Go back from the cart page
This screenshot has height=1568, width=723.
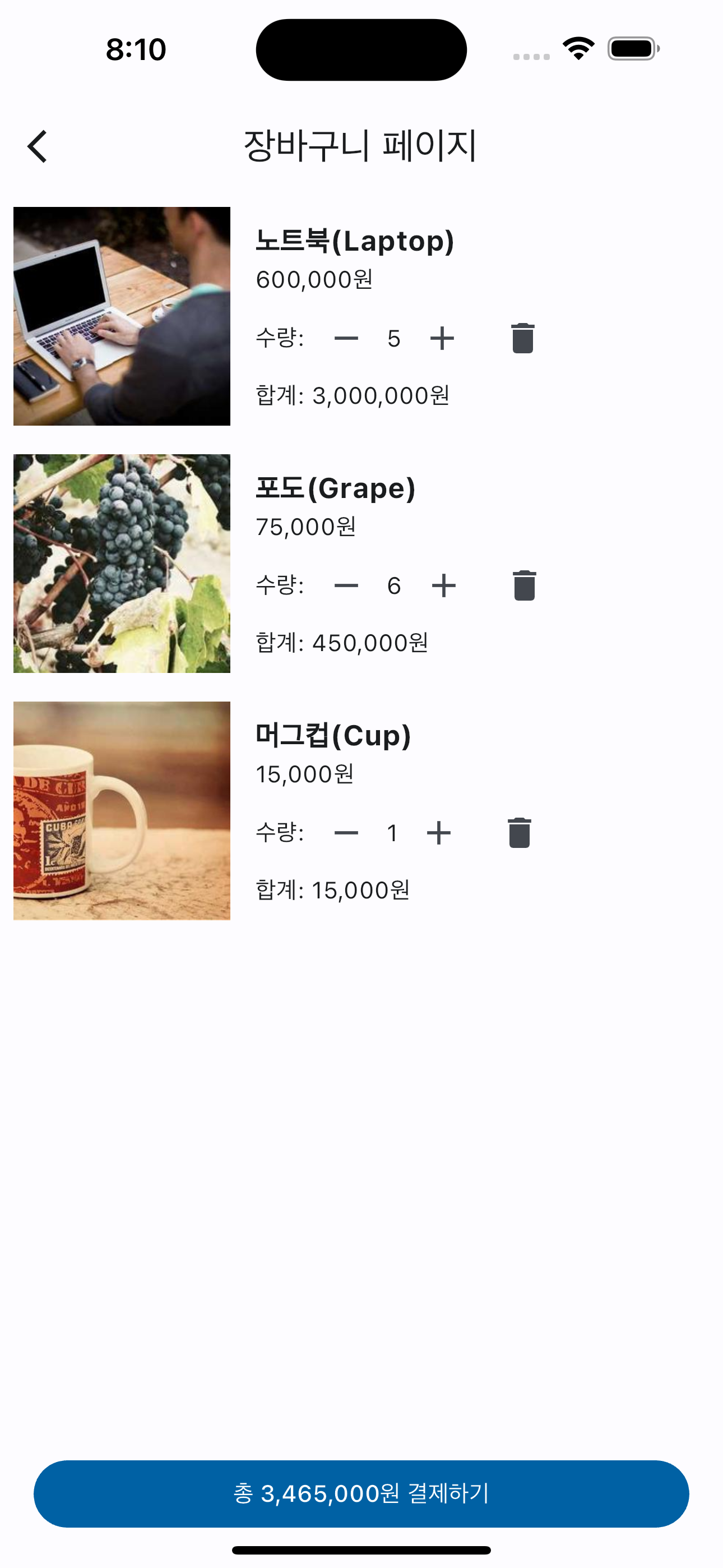pos(38,147)
